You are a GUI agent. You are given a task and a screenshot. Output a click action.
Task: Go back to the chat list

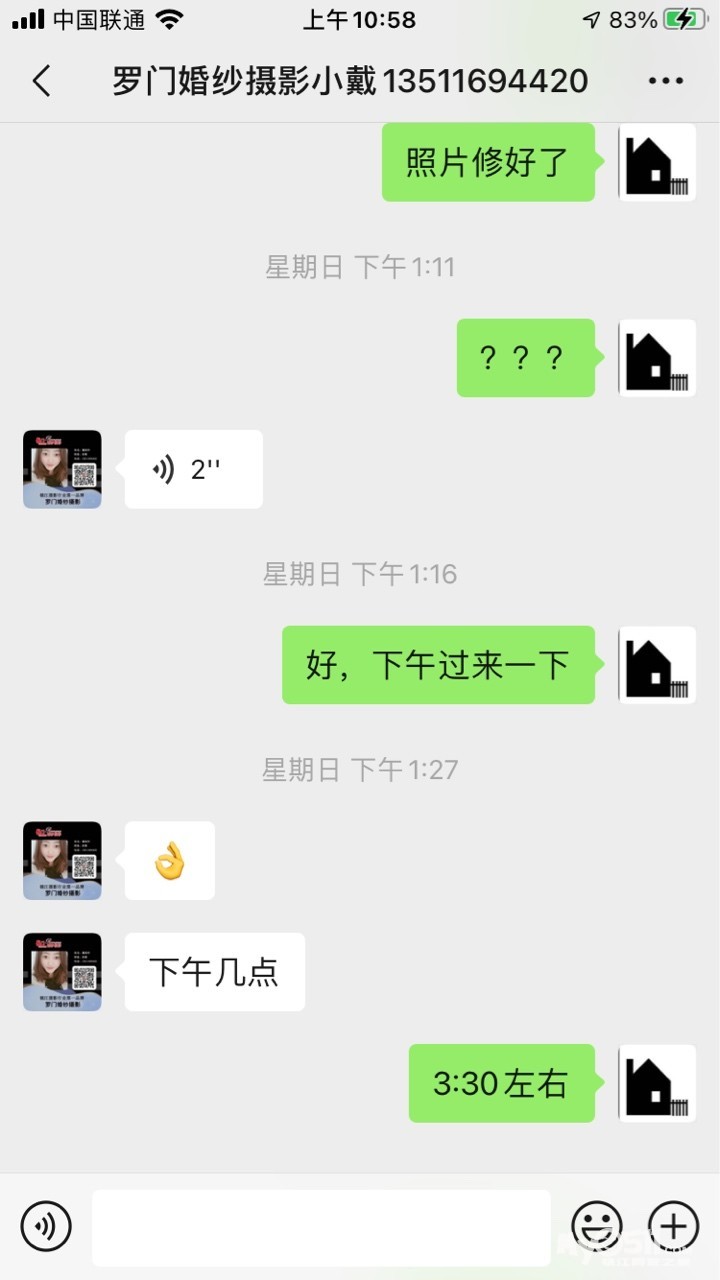[41, 81]
